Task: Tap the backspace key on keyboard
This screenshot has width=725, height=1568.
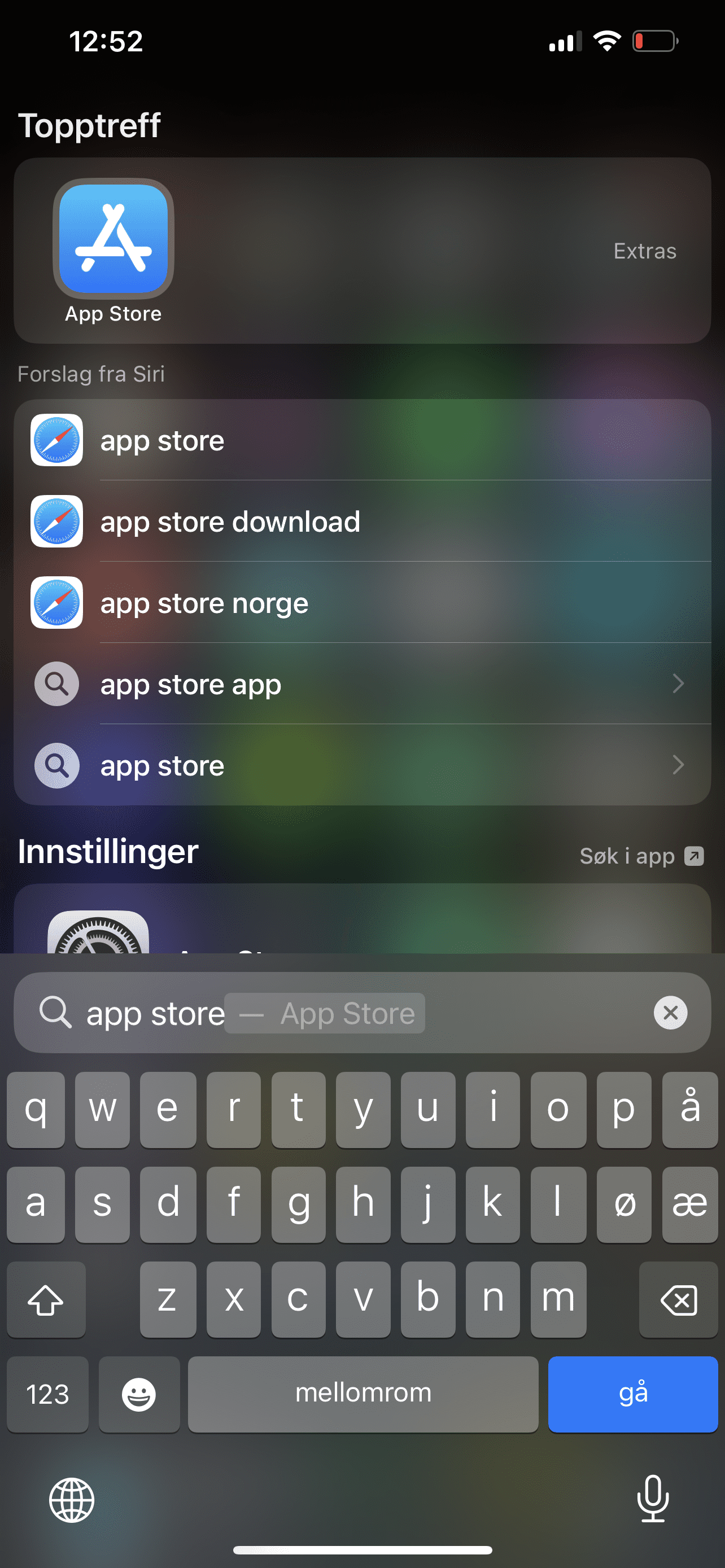Action: [678, 1299]
